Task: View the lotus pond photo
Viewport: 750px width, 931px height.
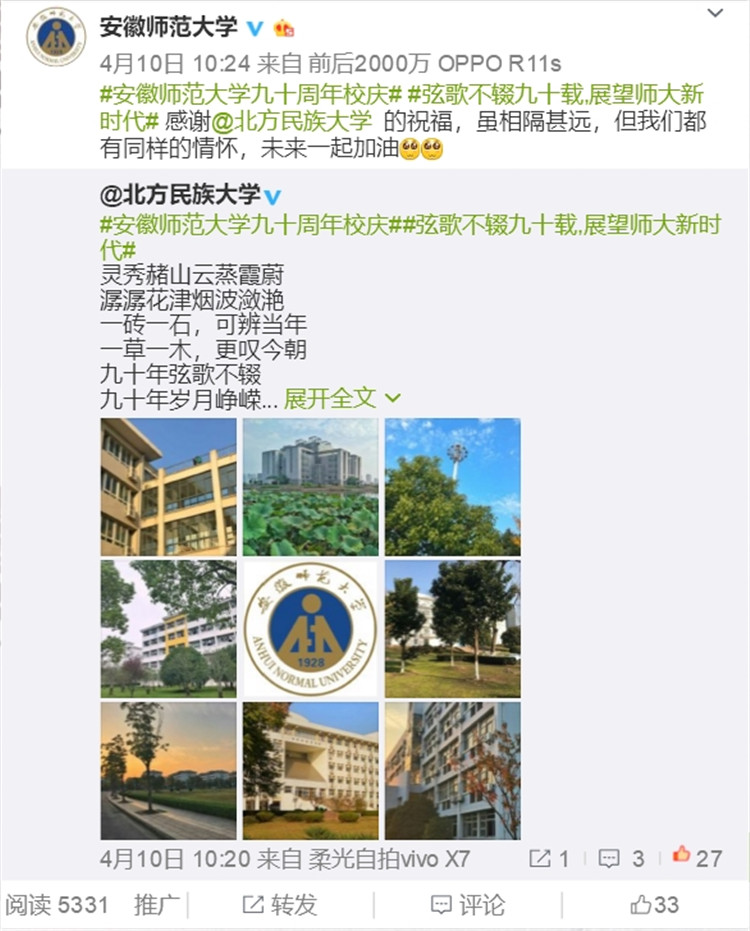Action: coord(310,487)
